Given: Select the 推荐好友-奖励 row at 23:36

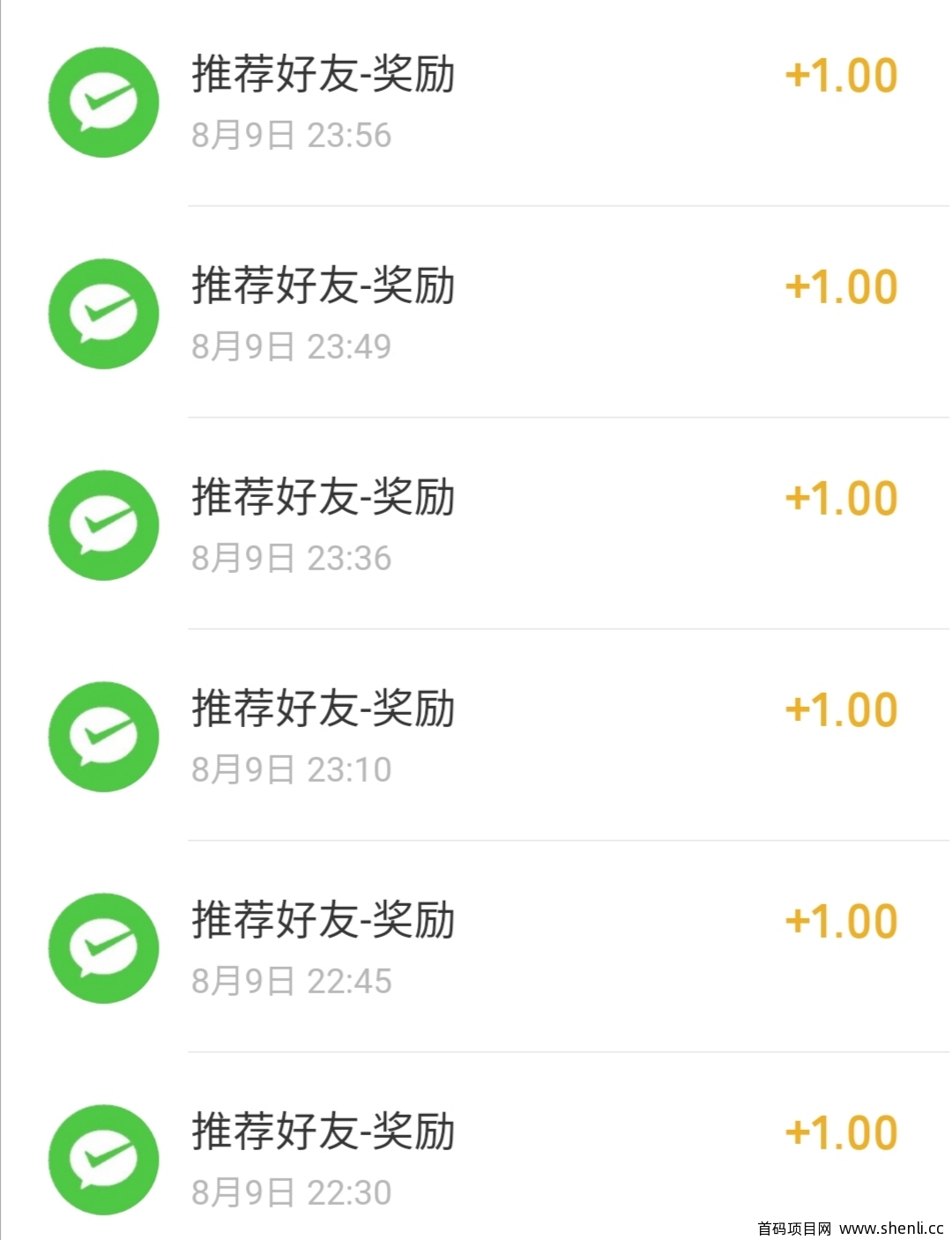Looking at the screenshot, I should click(476, 525).
